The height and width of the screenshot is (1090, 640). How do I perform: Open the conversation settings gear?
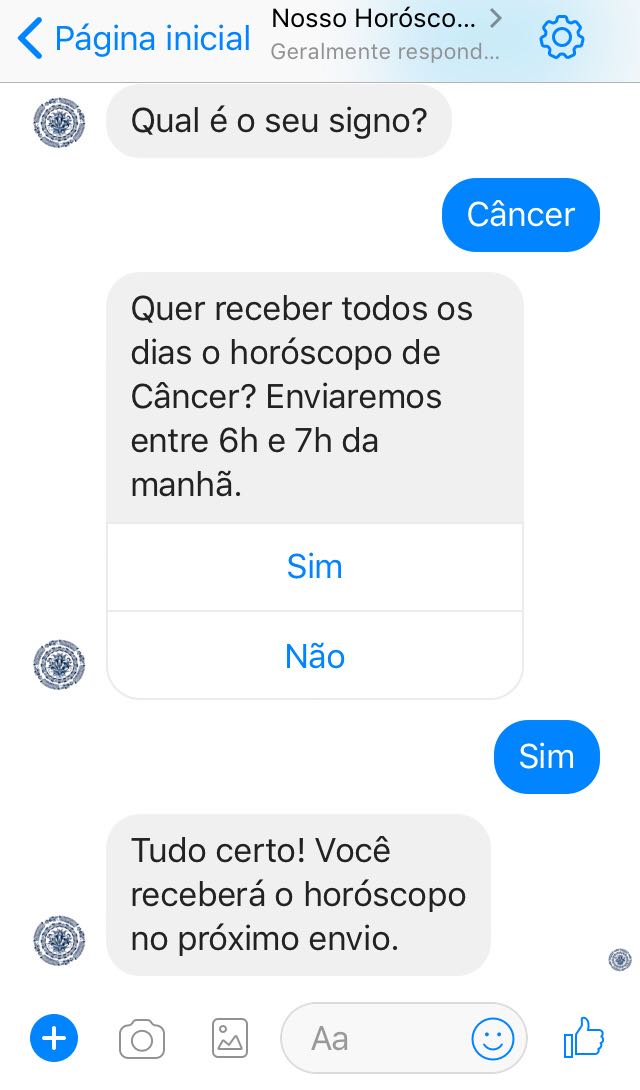pos(561,38)
